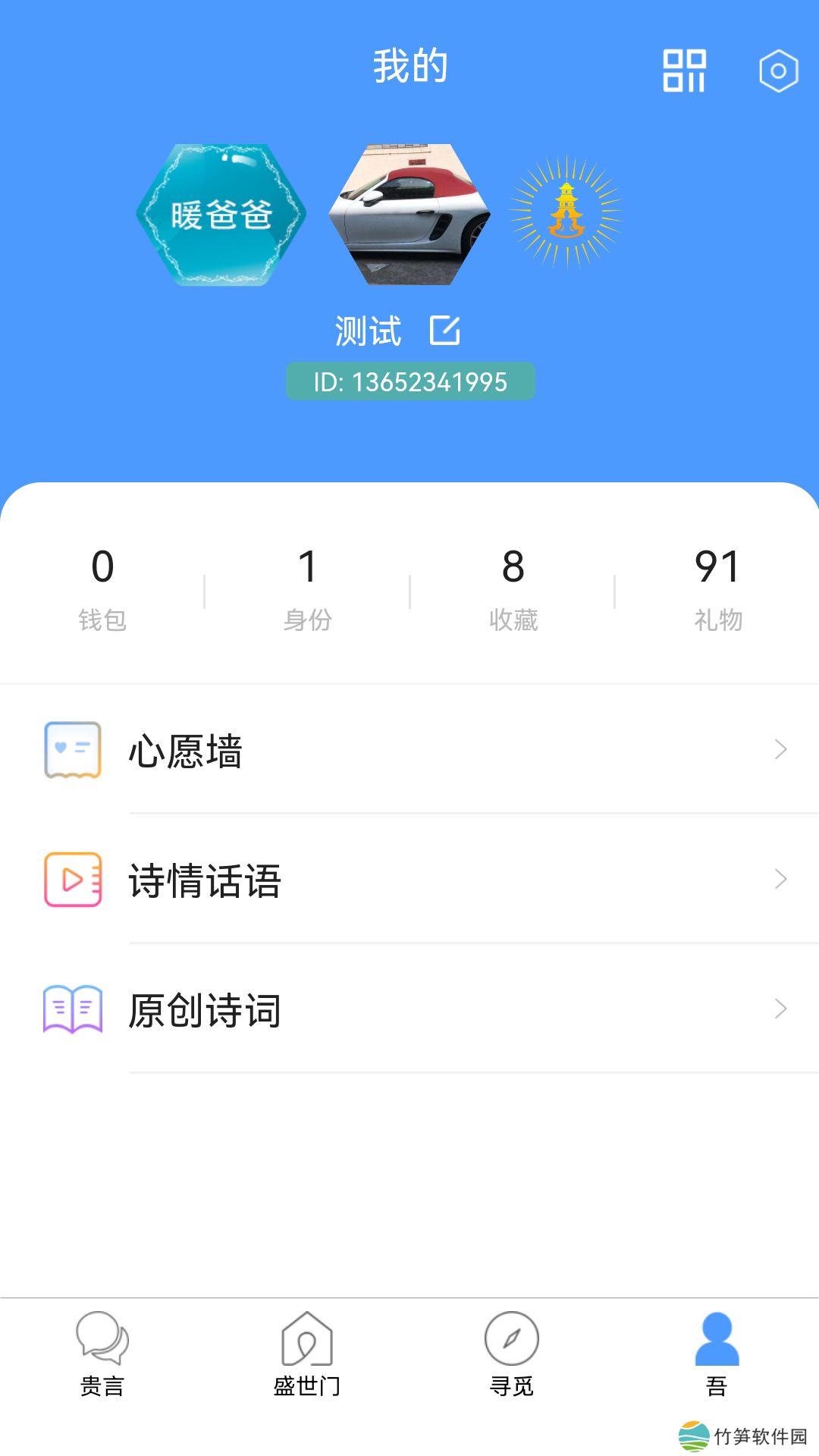
Task: Open the golden pagoda badge
Action: [x=566, y=212]
